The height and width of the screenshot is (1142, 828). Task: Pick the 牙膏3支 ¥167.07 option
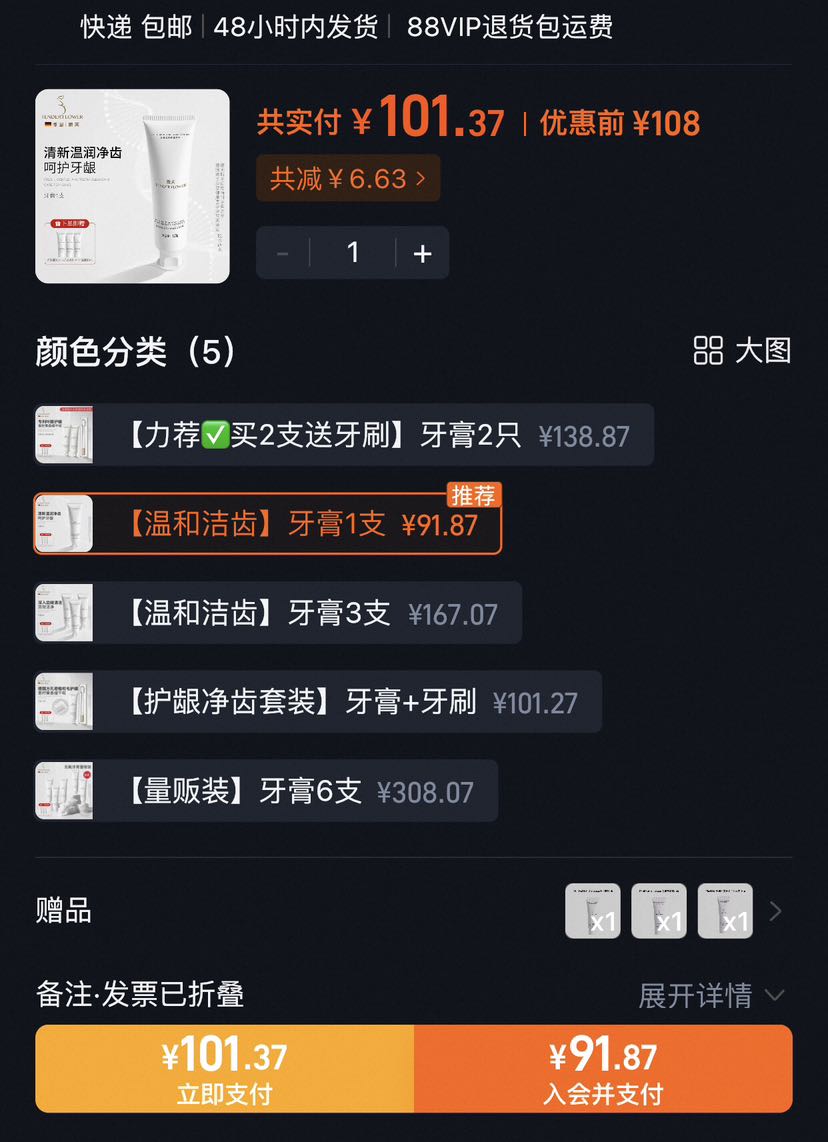(277, 613)
